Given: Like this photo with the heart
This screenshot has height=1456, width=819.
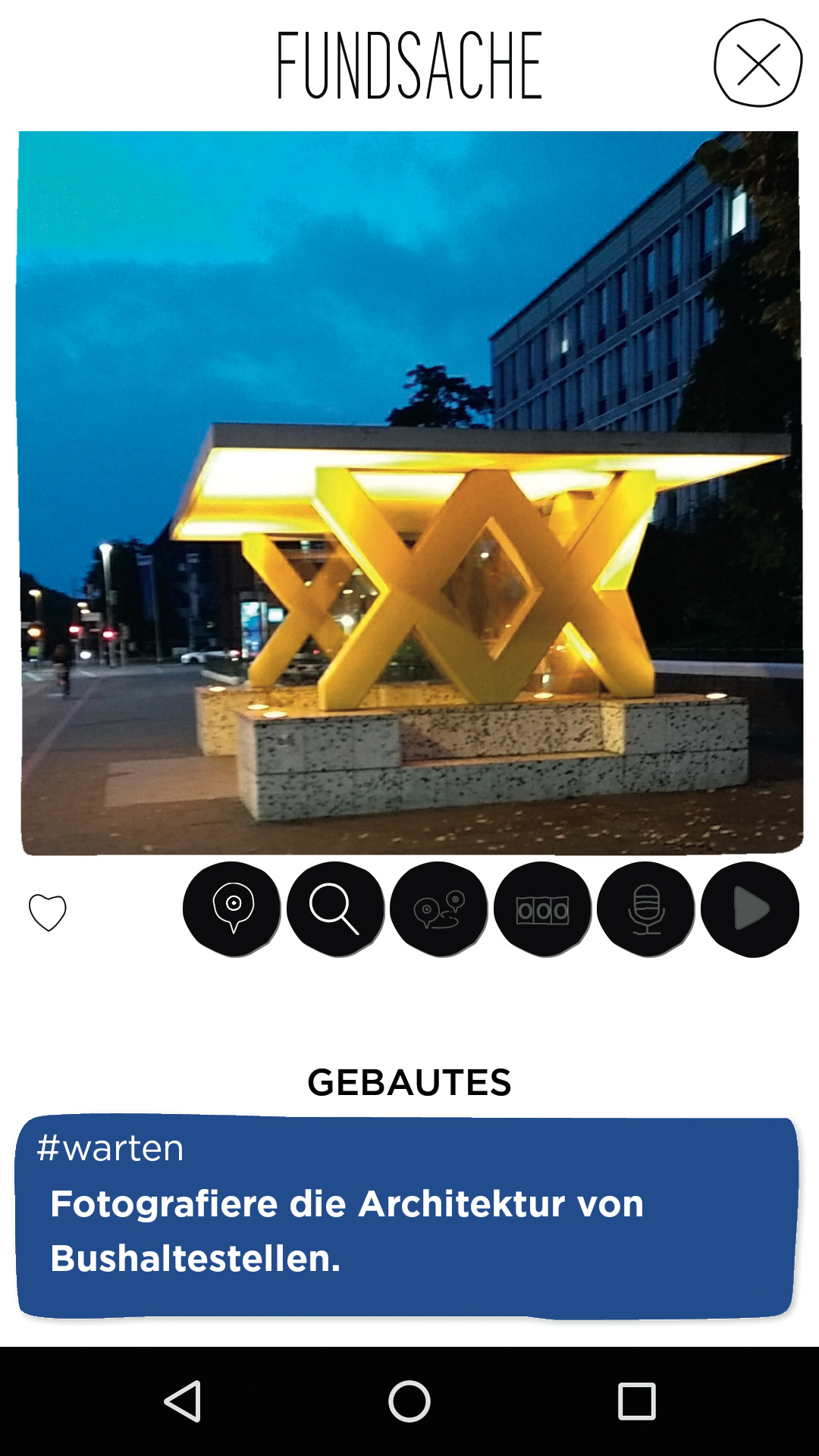Looking at the screenshot, I should [x=48, y=912].
